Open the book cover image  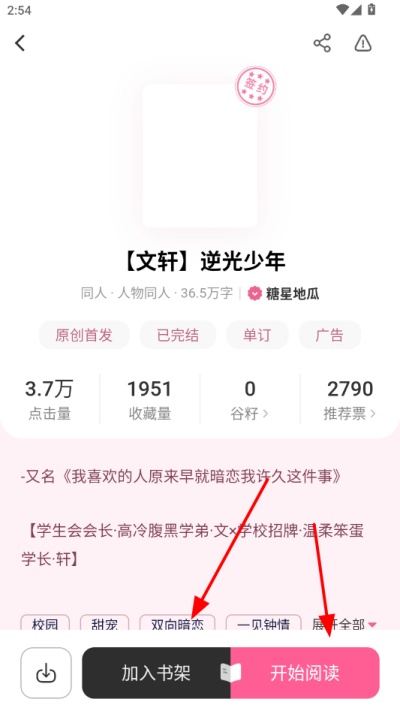[200, 156]
